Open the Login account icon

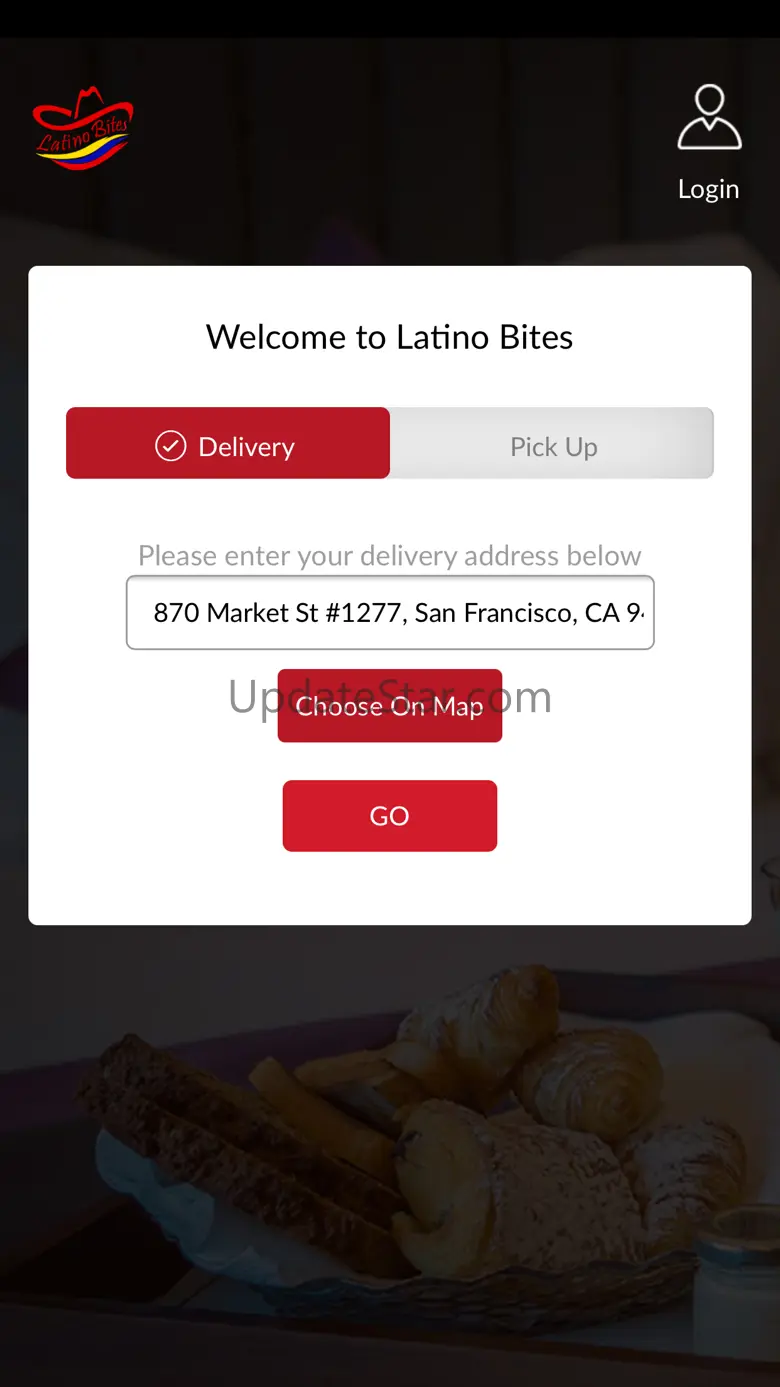(x=709, y=120)
